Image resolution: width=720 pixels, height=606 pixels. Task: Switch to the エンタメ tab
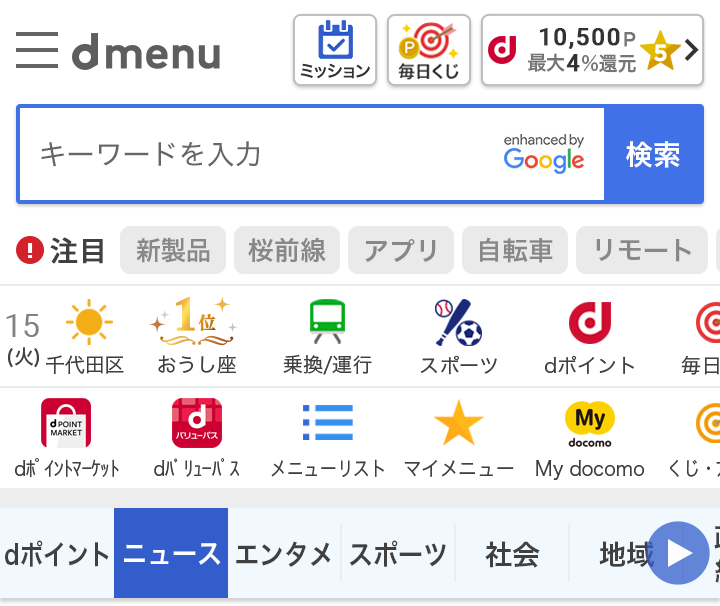284,553
